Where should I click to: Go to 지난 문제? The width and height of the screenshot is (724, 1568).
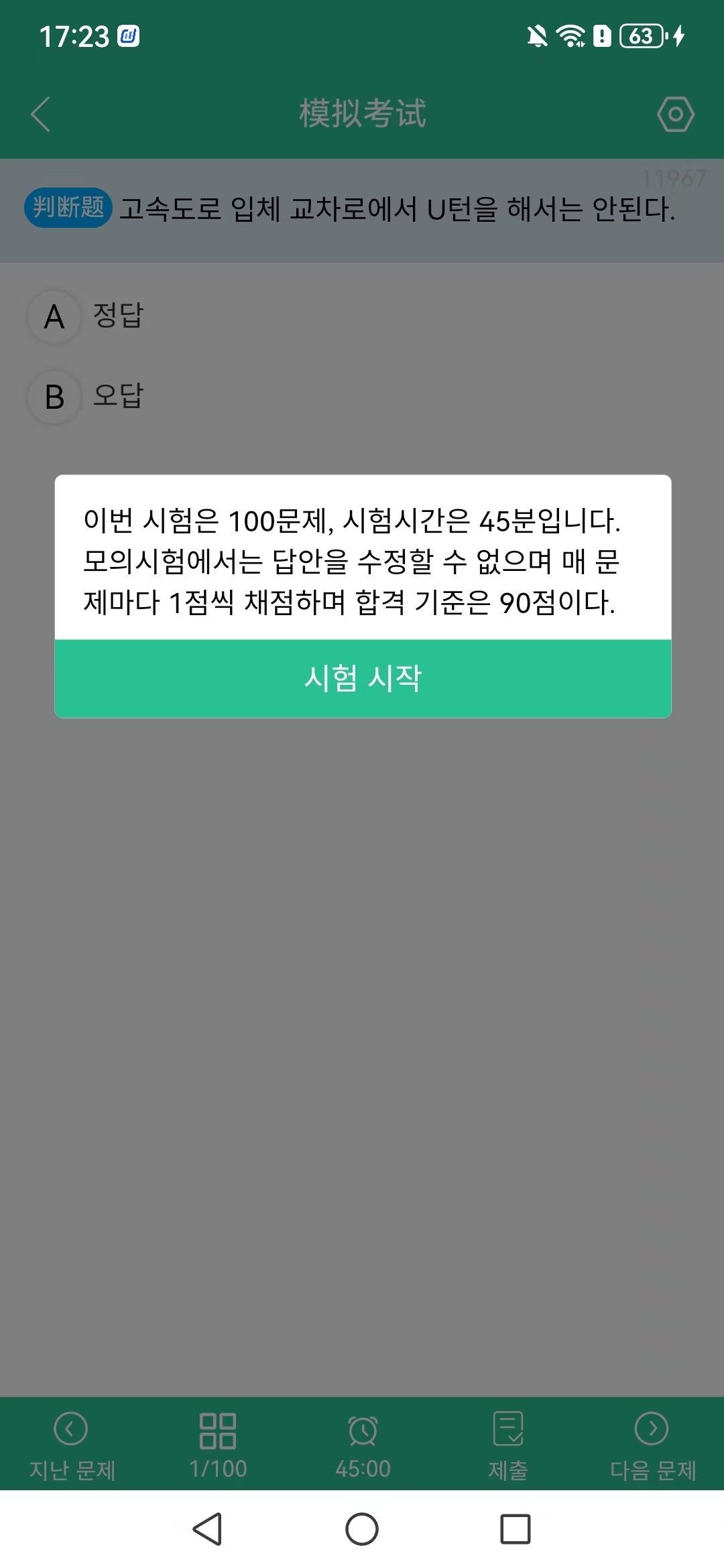[72, 1445]
